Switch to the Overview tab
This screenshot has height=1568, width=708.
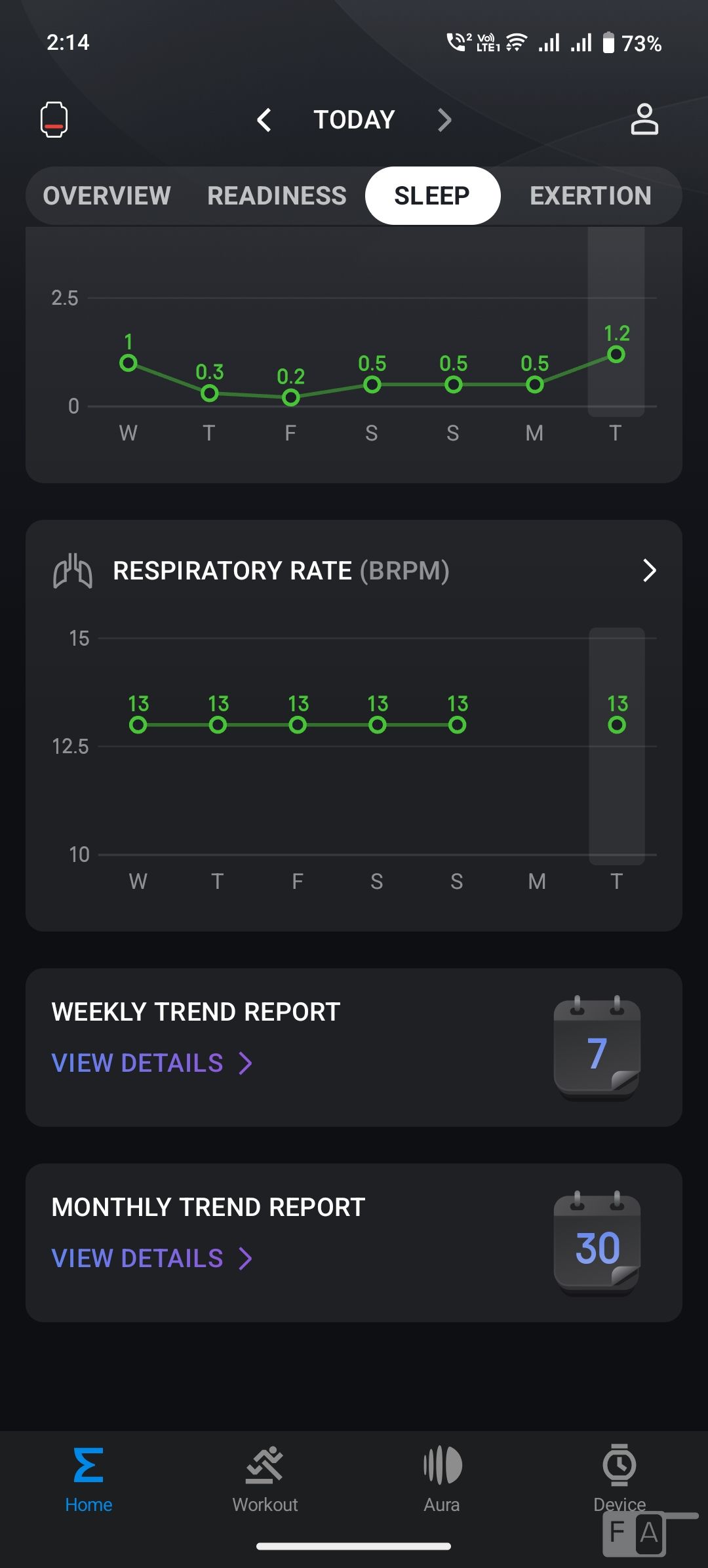(107, 195)
